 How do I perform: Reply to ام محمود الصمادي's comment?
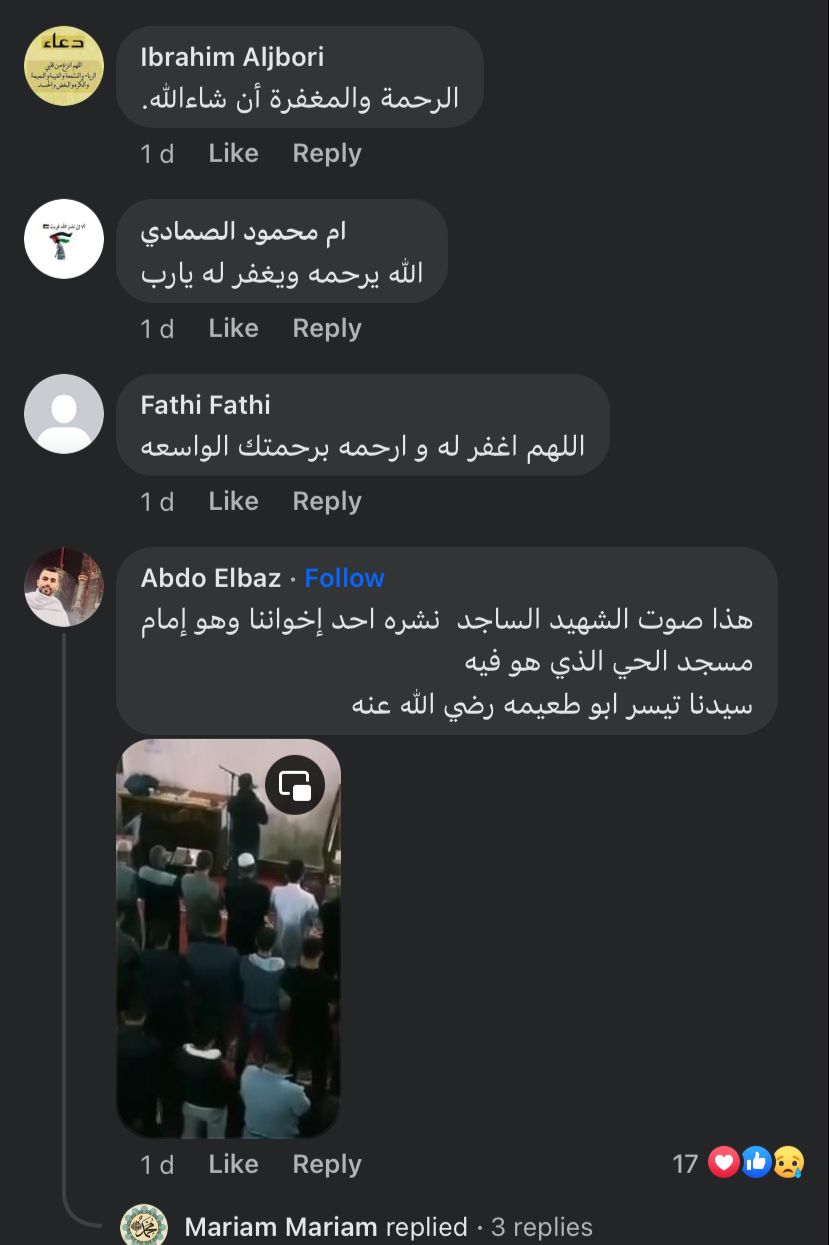[326, 329]
